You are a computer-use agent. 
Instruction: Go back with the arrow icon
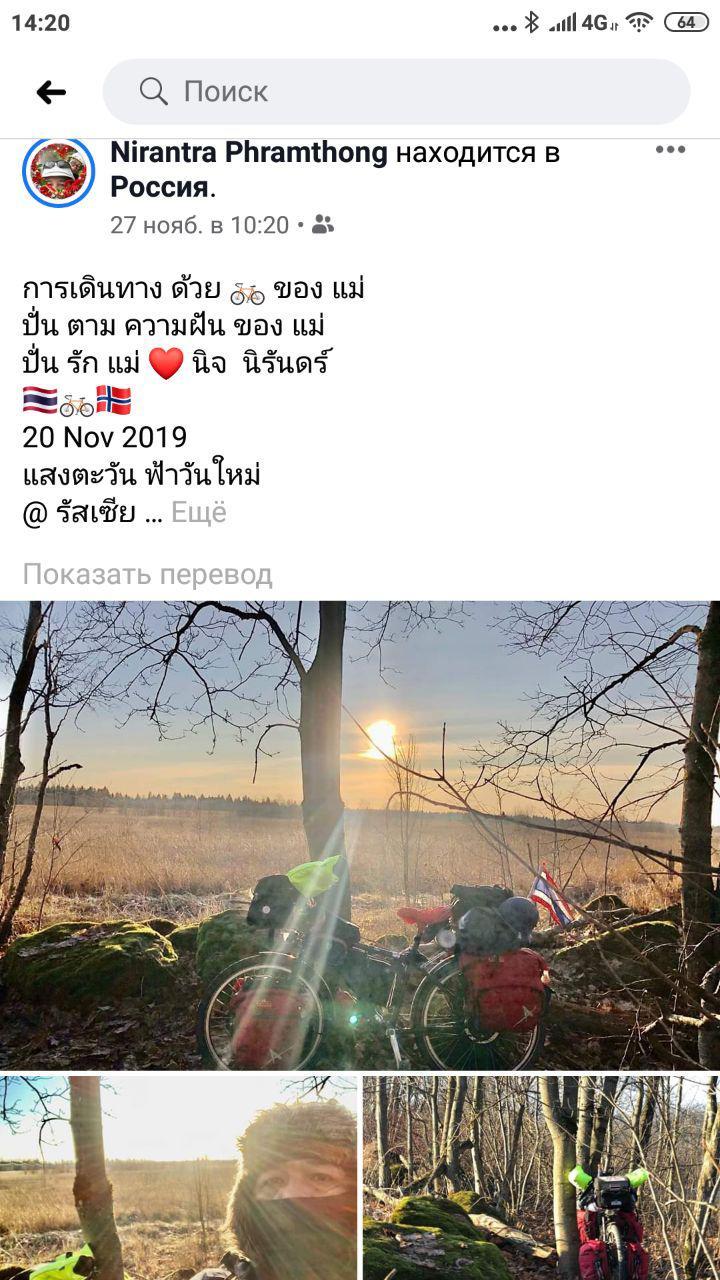[51, 92]
